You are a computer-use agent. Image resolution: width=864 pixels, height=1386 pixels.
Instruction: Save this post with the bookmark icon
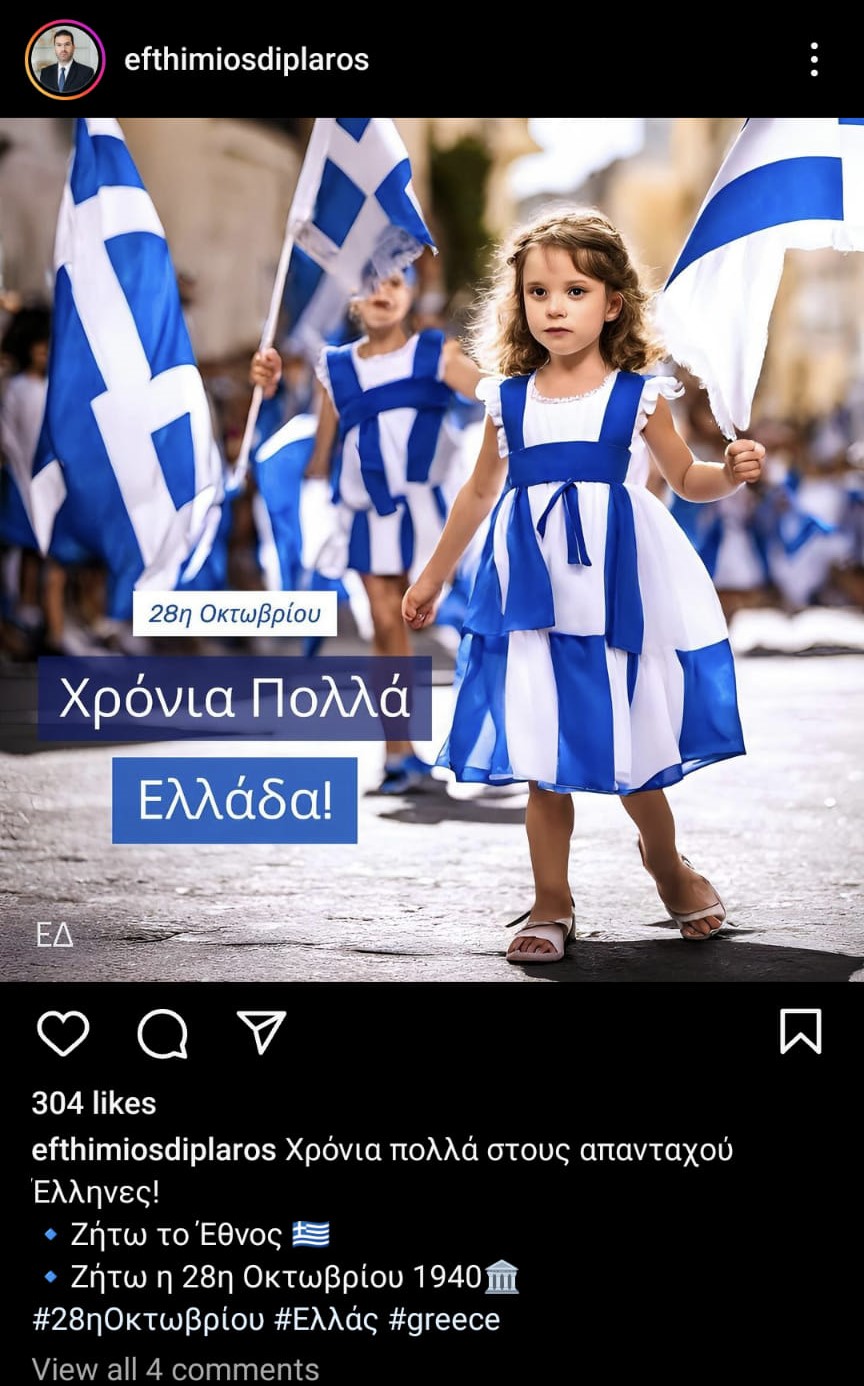click(800, 1031)
